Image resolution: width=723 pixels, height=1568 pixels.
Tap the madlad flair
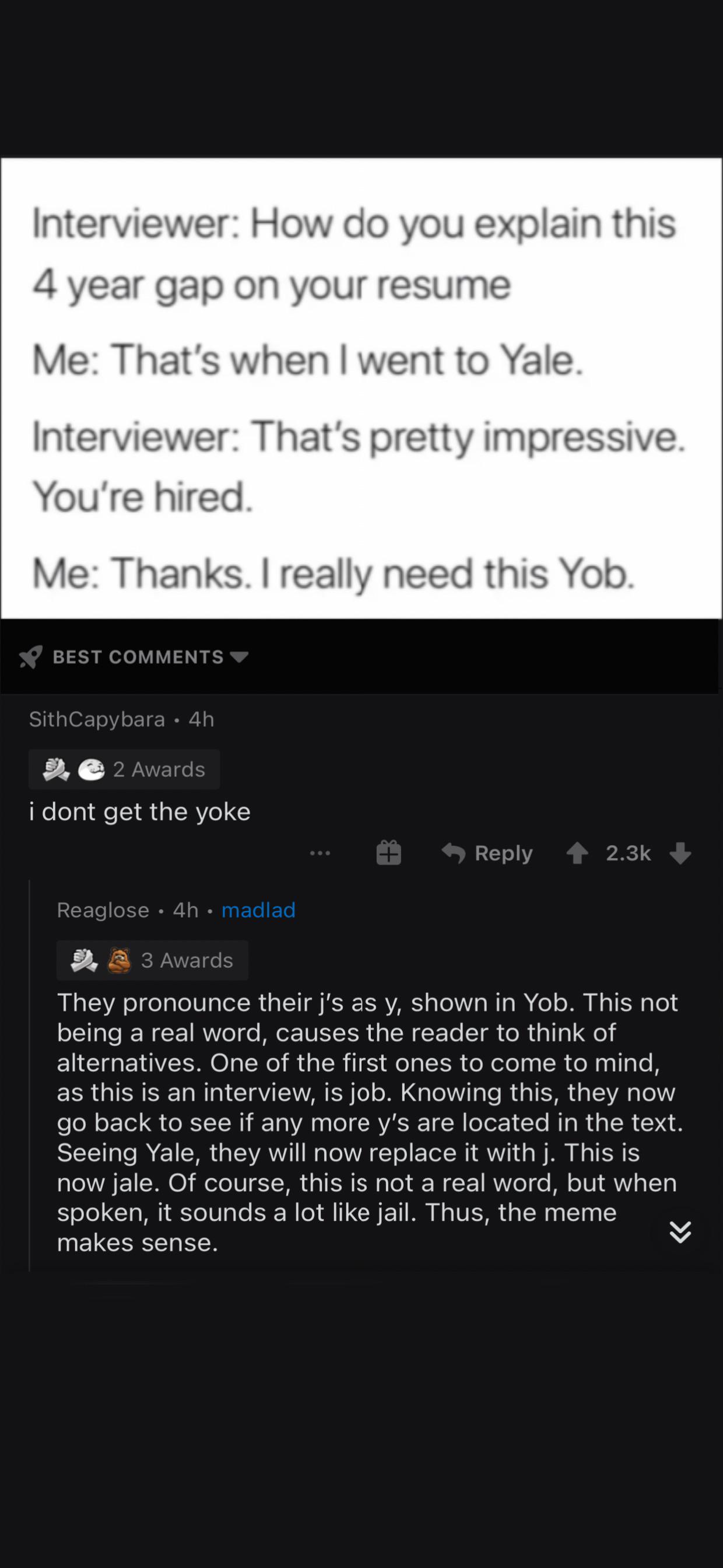258,910
